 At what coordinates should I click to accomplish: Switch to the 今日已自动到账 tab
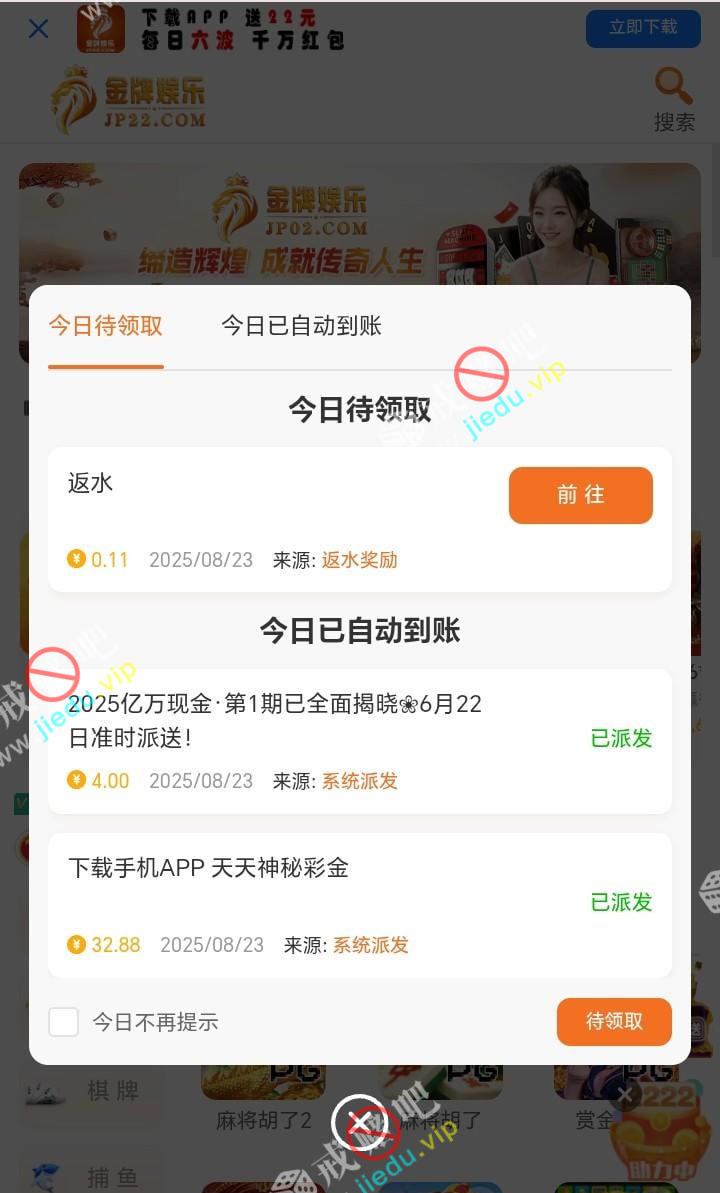point(301,326)
